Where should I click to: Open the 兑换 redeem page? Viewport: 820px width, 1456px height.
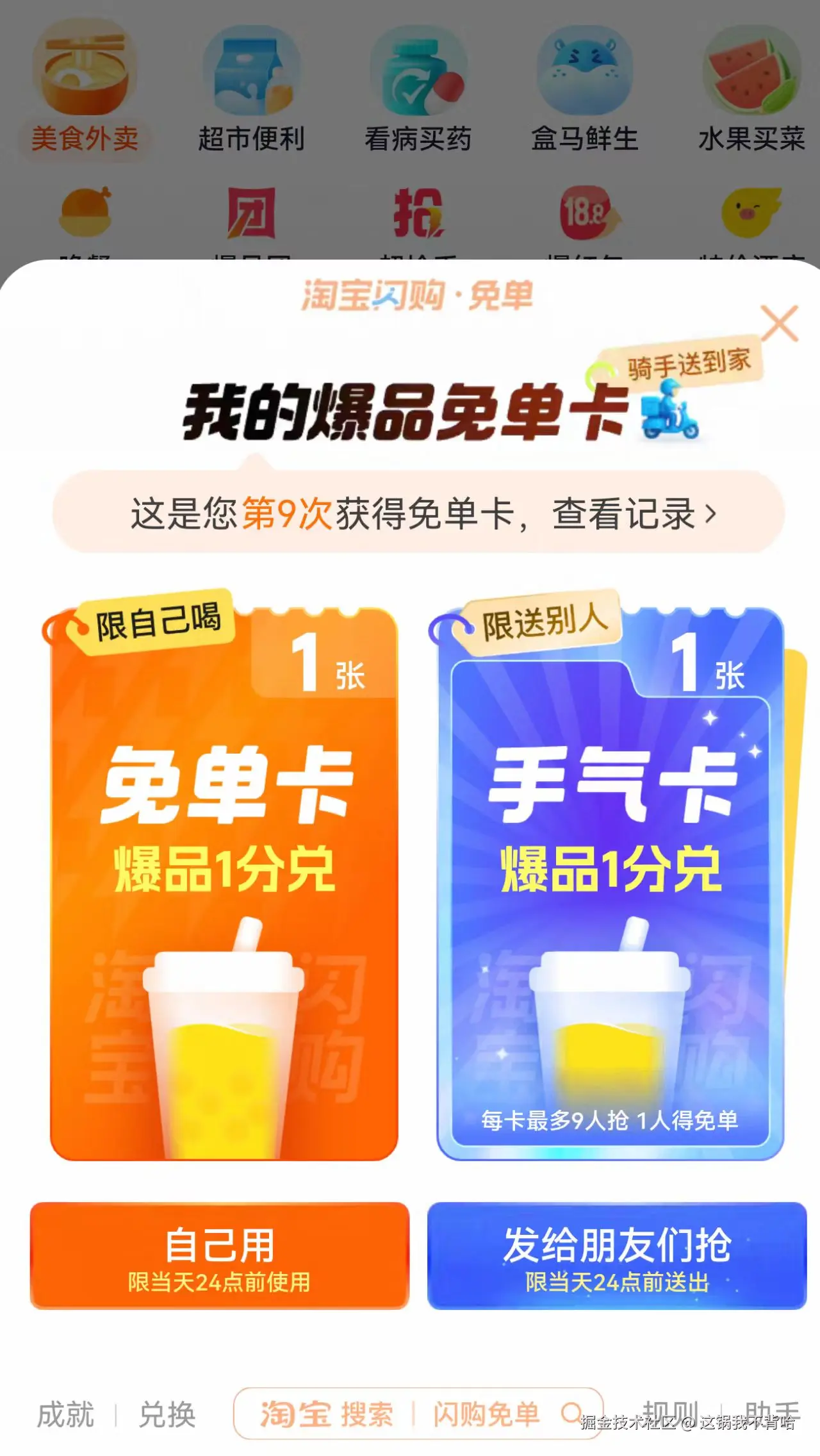(x=167, y=1415)
